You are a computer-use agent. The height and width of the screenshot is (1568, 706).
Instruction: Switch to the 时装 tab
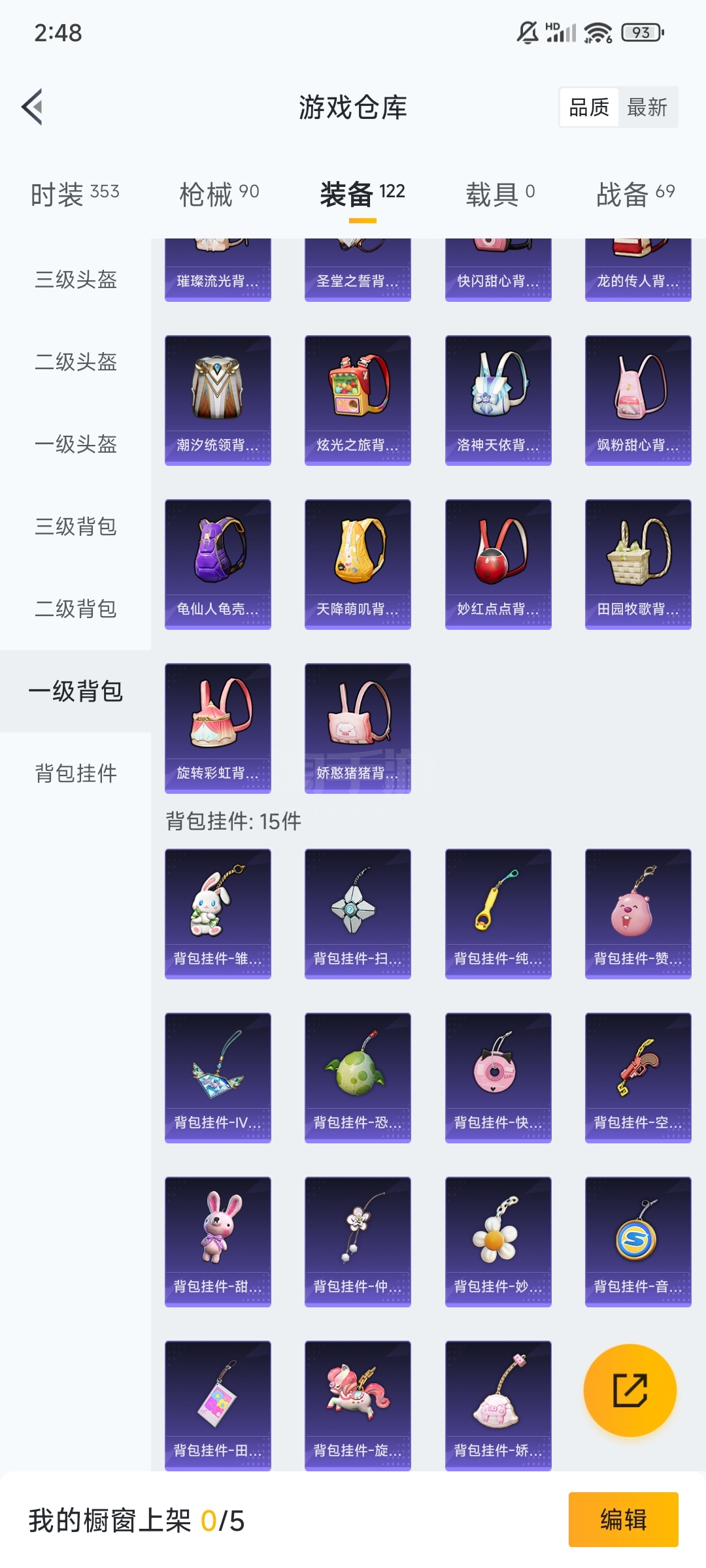75,194
